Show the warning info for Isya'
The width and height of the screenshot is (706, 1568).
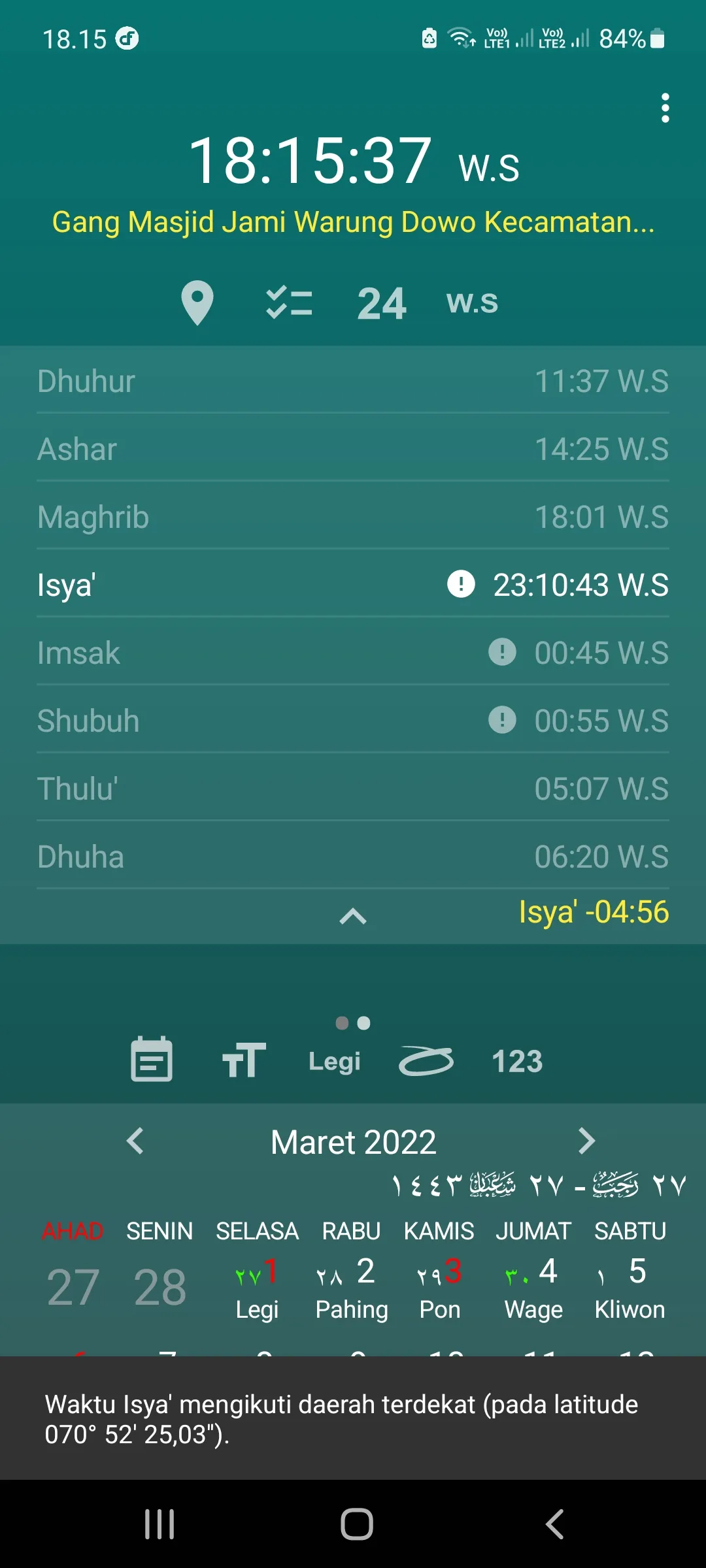click(x=461, y=584)
